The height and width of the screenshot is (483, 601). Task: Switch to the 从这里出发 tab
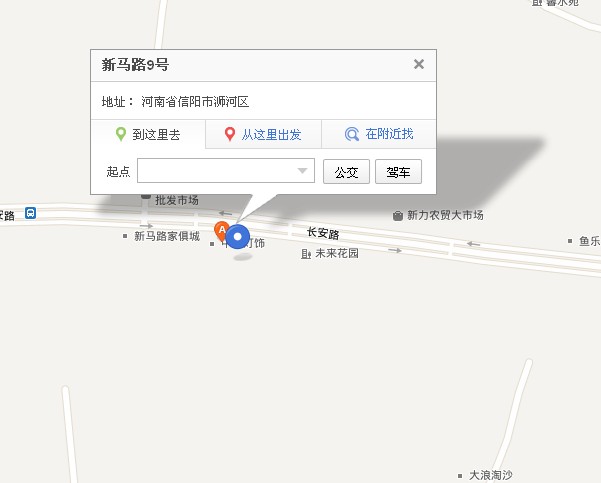click(x=263, y=134)
